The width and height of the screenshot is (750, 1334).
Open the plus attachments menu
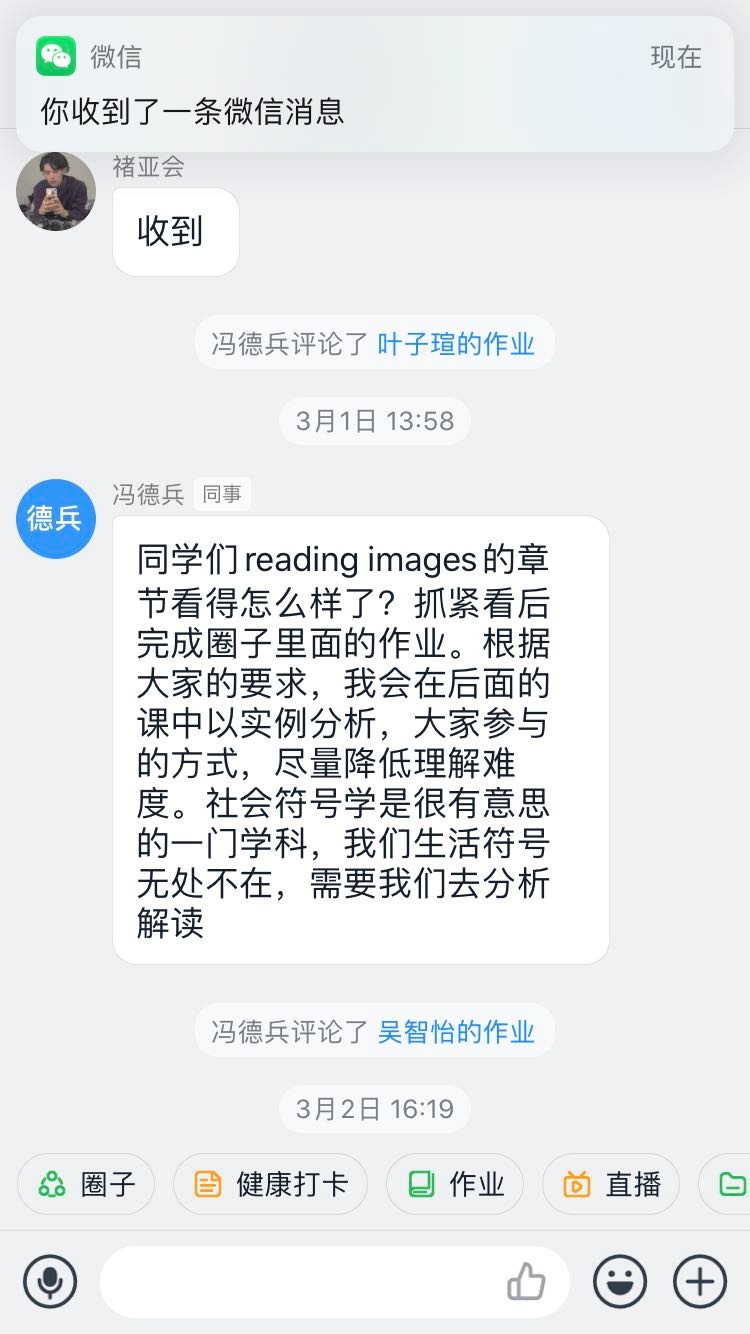[700, 1281]
